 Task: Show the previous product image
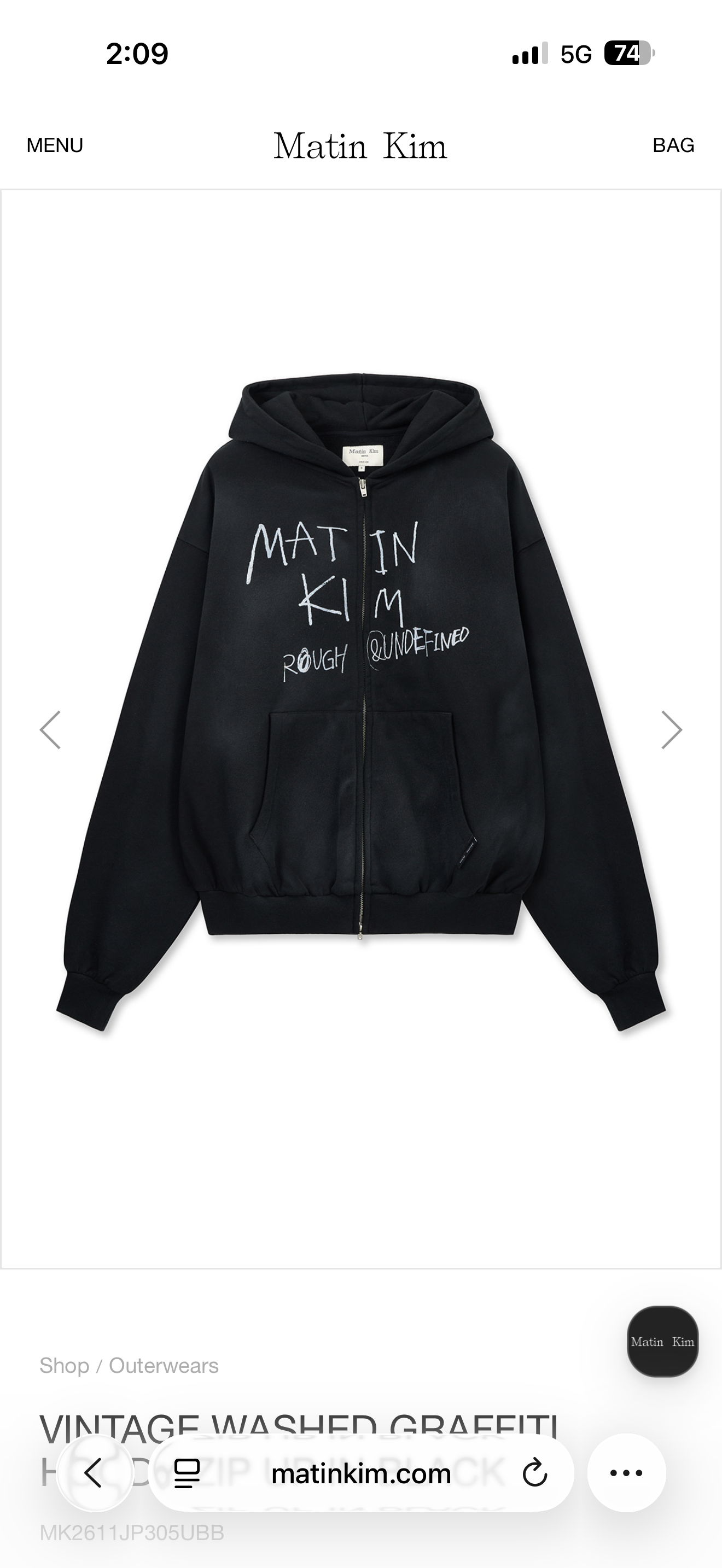pos(50,730)
